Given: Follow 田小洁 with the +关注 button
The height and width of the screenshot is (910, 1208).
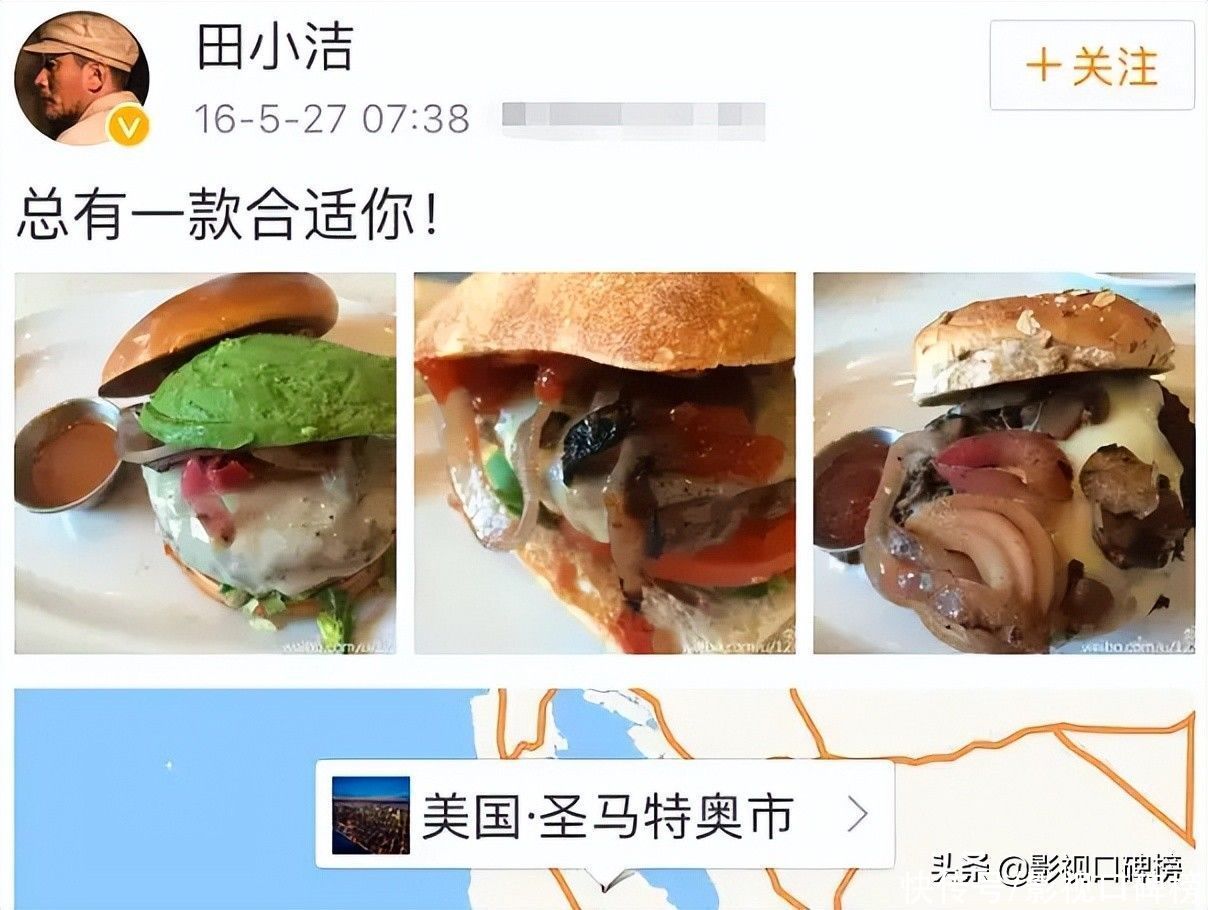Looking at the screenshot, I should point(1092,66).
